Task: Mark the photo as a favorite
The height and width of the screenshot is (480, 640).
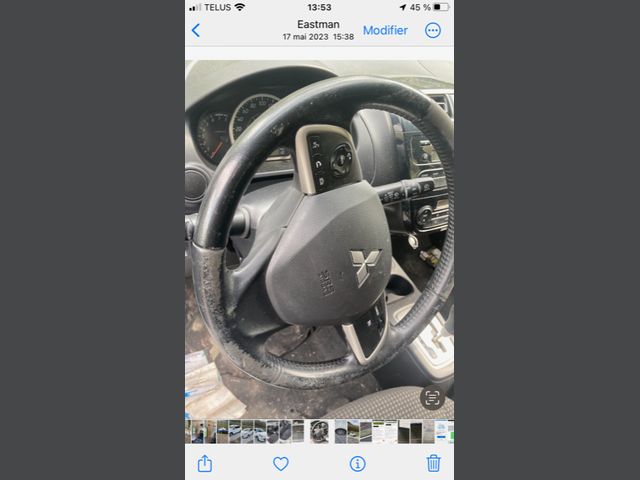Action: 281,463
